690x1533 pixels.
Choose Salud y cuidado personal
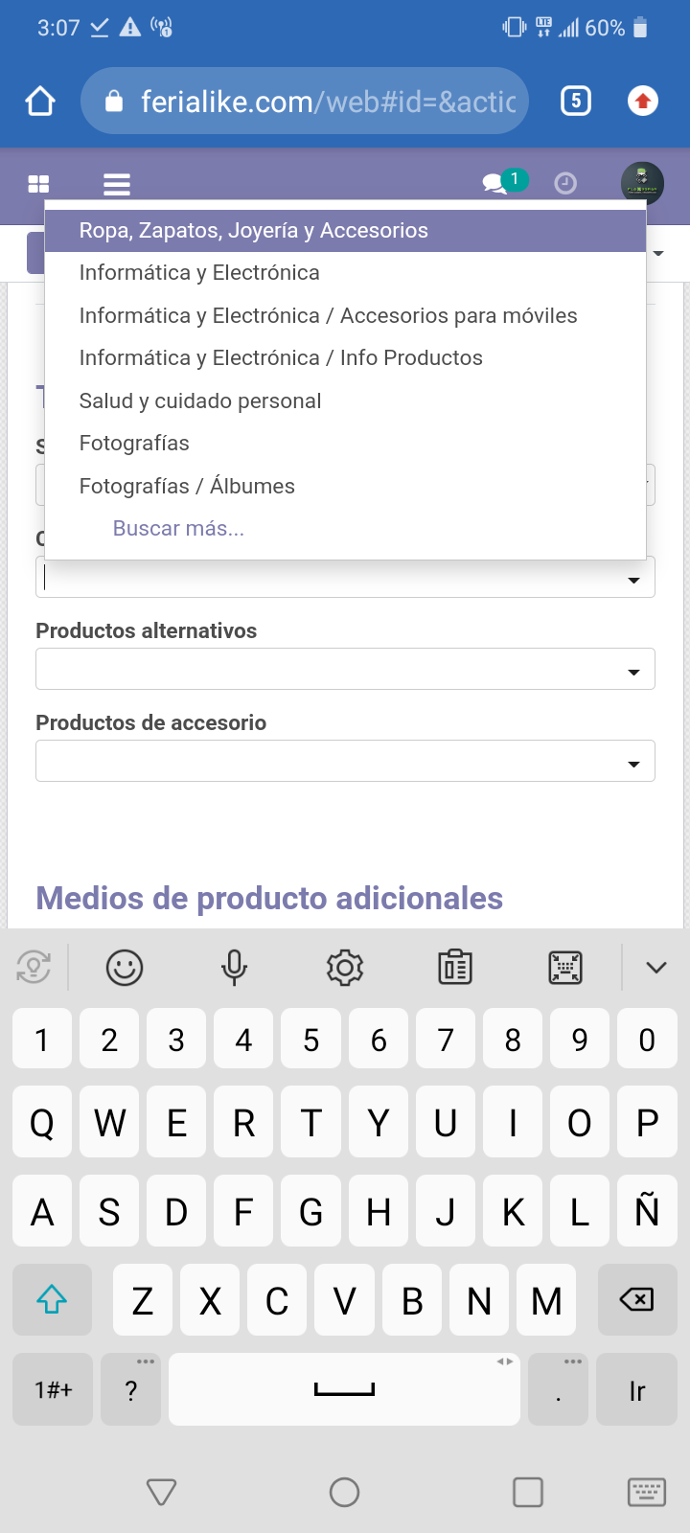click(345, 401)
